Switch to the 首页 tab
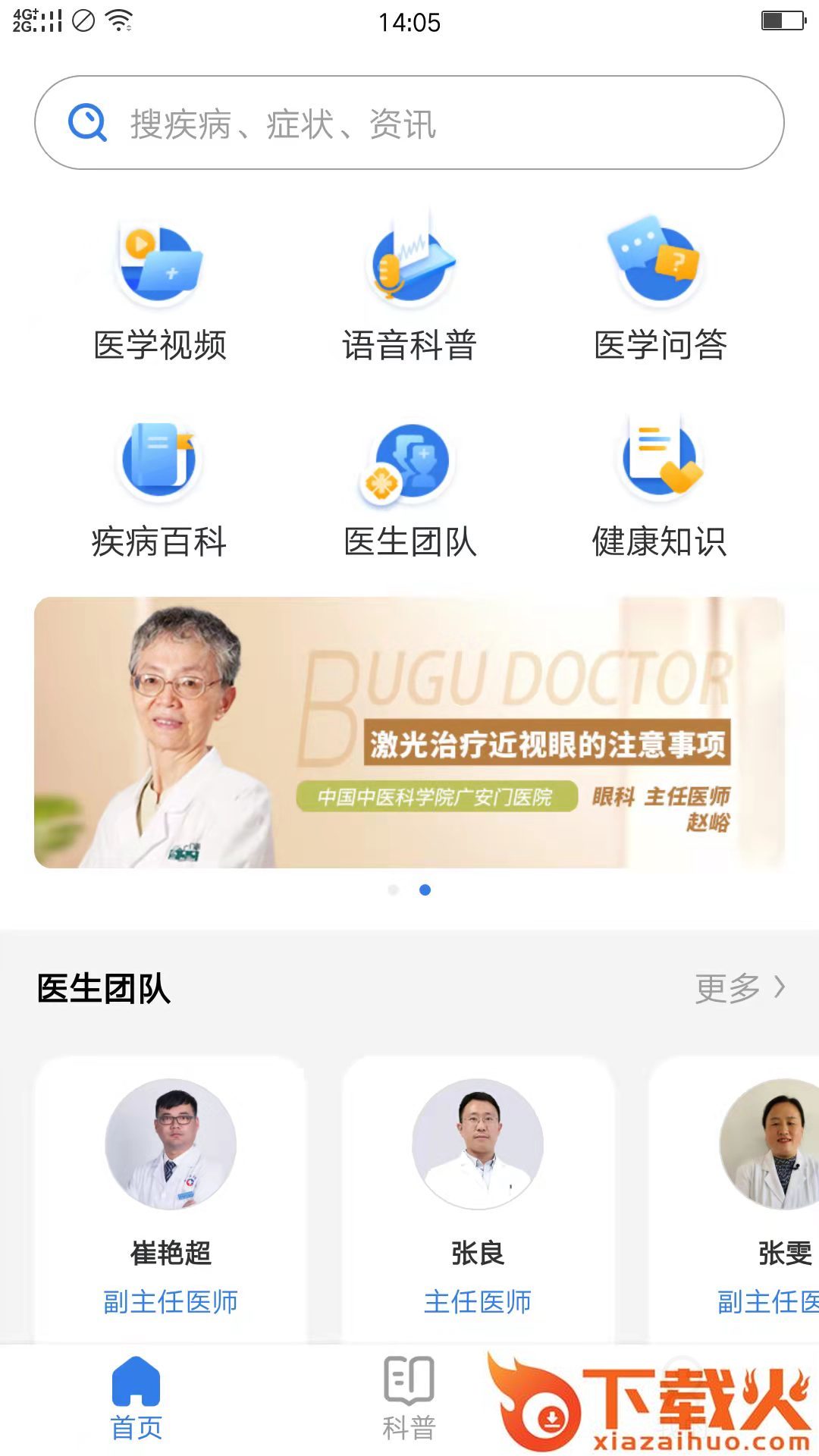The height and width of the screenshot is (1456, 819). coord(136,1399)
